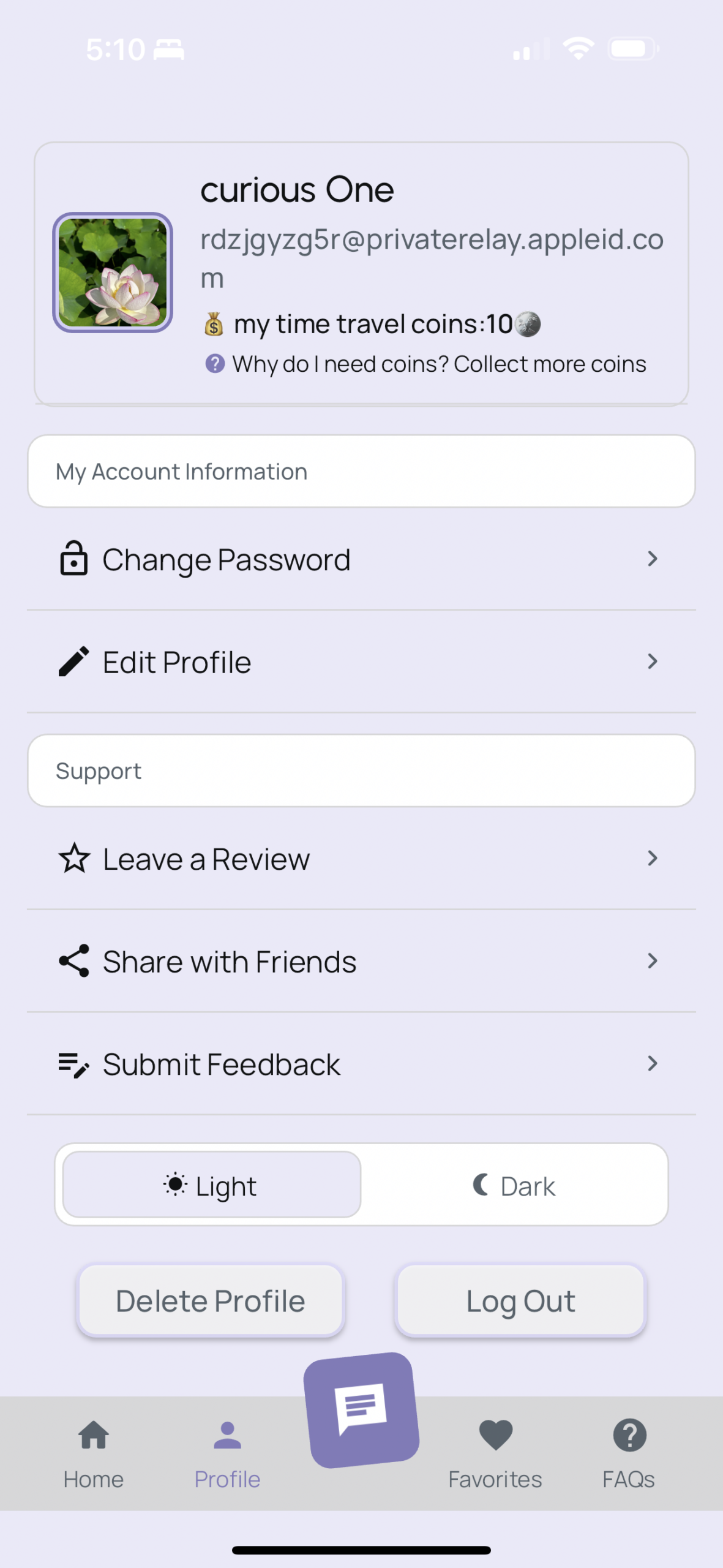Open the "Why do I need coins?" link
This screenshot has height=1568, width=723.
340,364
